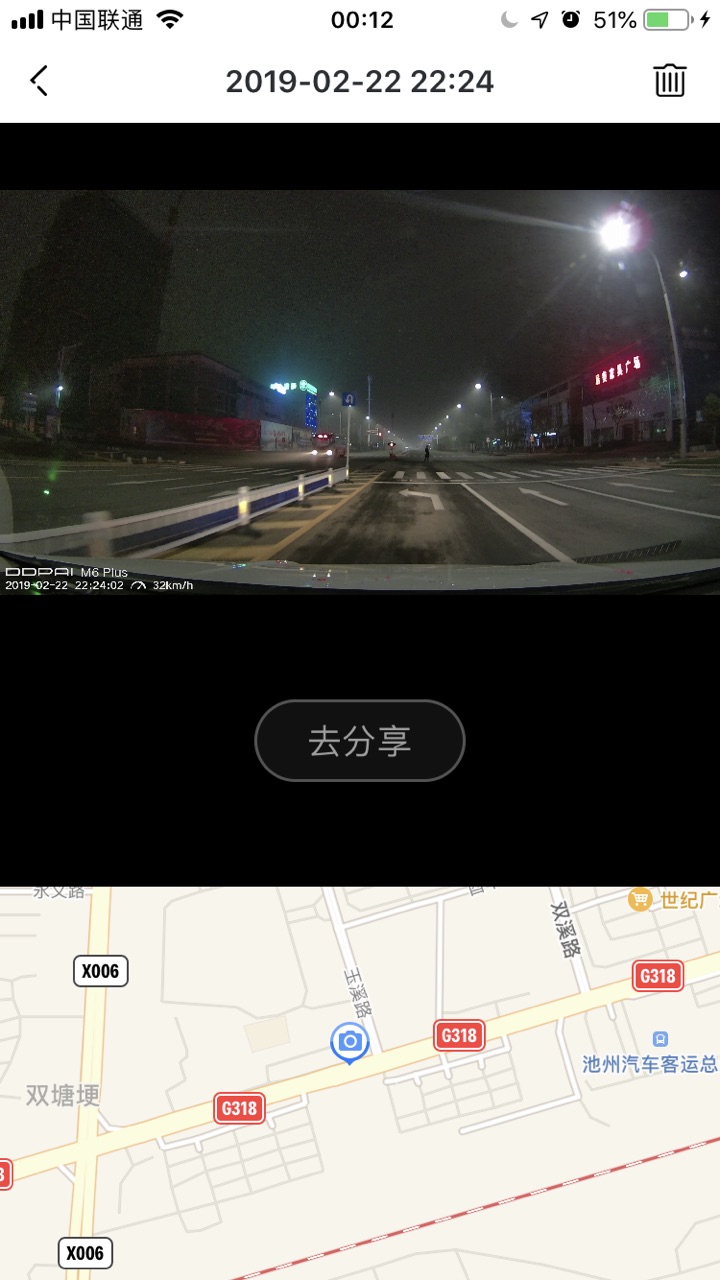Tap the camera location pin on the map
This screenshot has width=720, height=1280.
[x=349, y=1042]
